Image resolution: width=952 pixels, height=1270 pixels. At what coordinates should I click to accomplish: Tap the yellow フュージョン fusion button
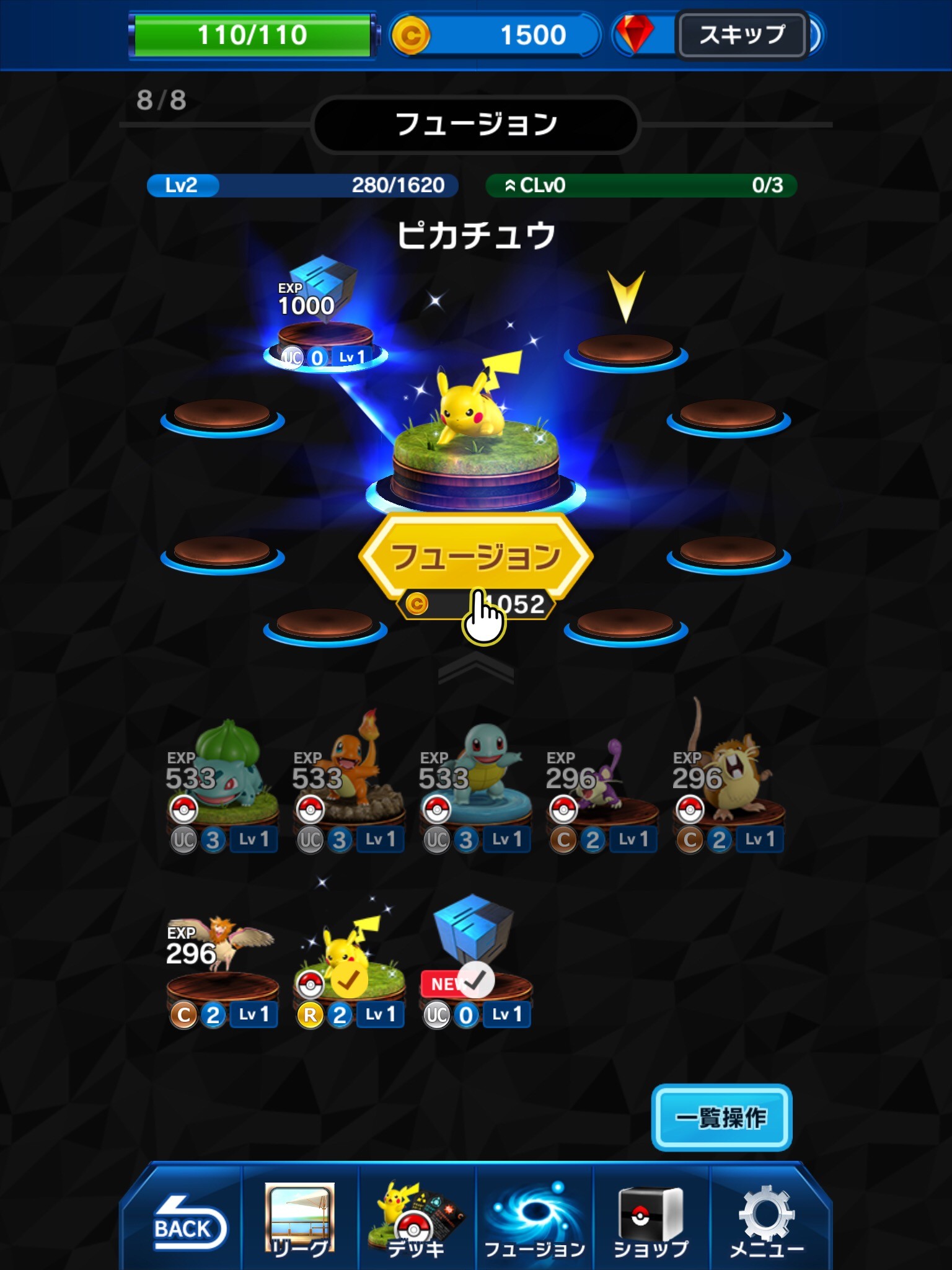point(475,554)
